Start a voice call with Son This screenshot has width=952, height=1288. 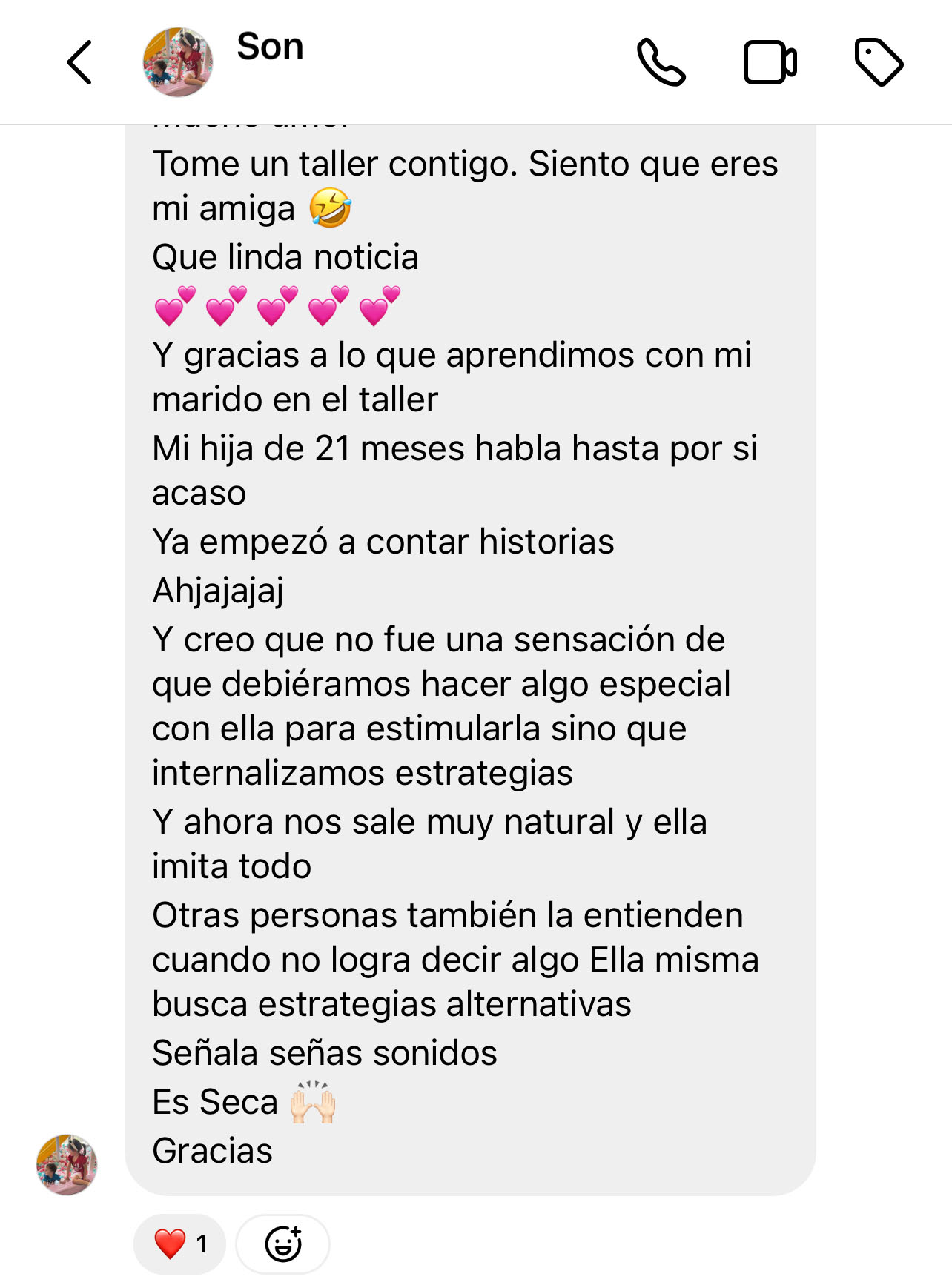click(x=661, y=62)
